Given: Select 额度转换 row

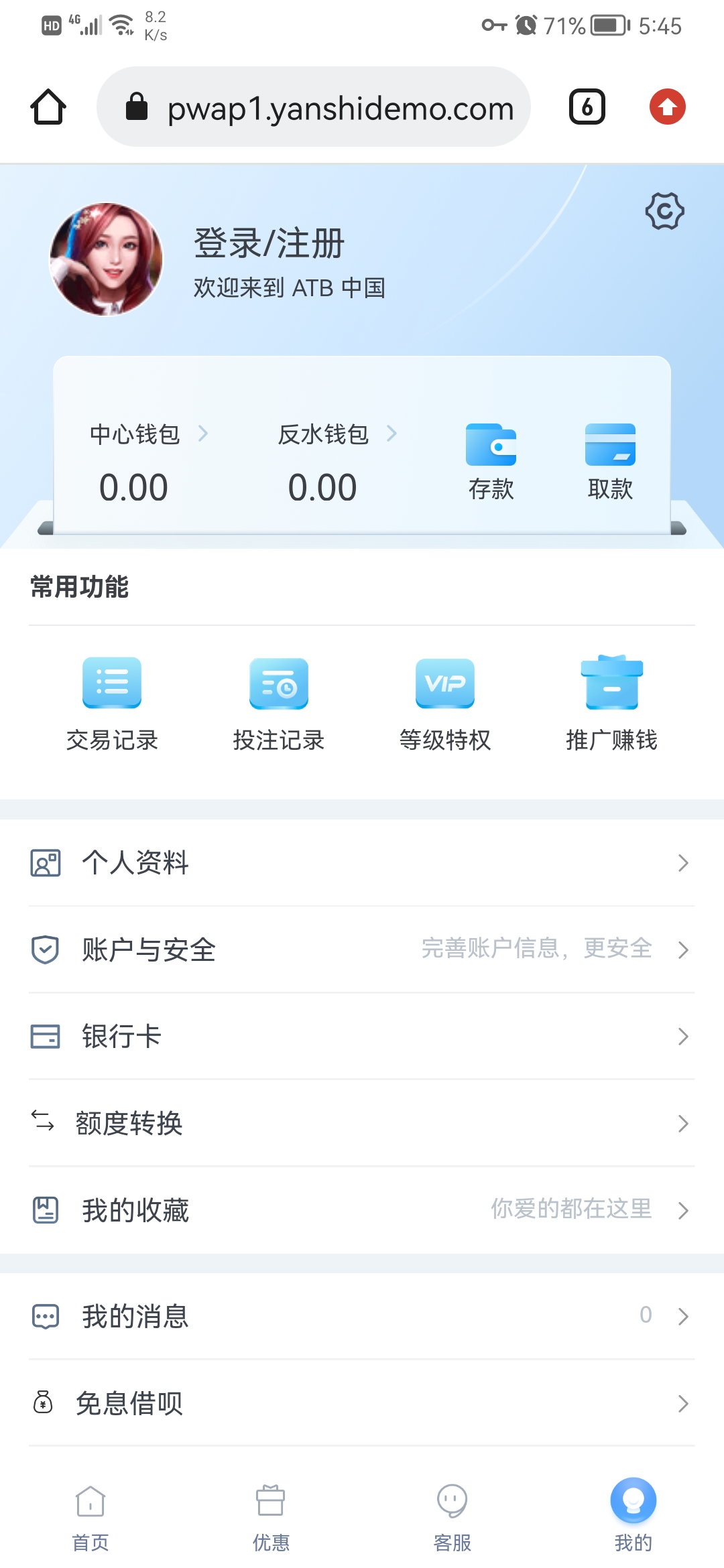Looking at the screenshot, I should pos(362,1123).
